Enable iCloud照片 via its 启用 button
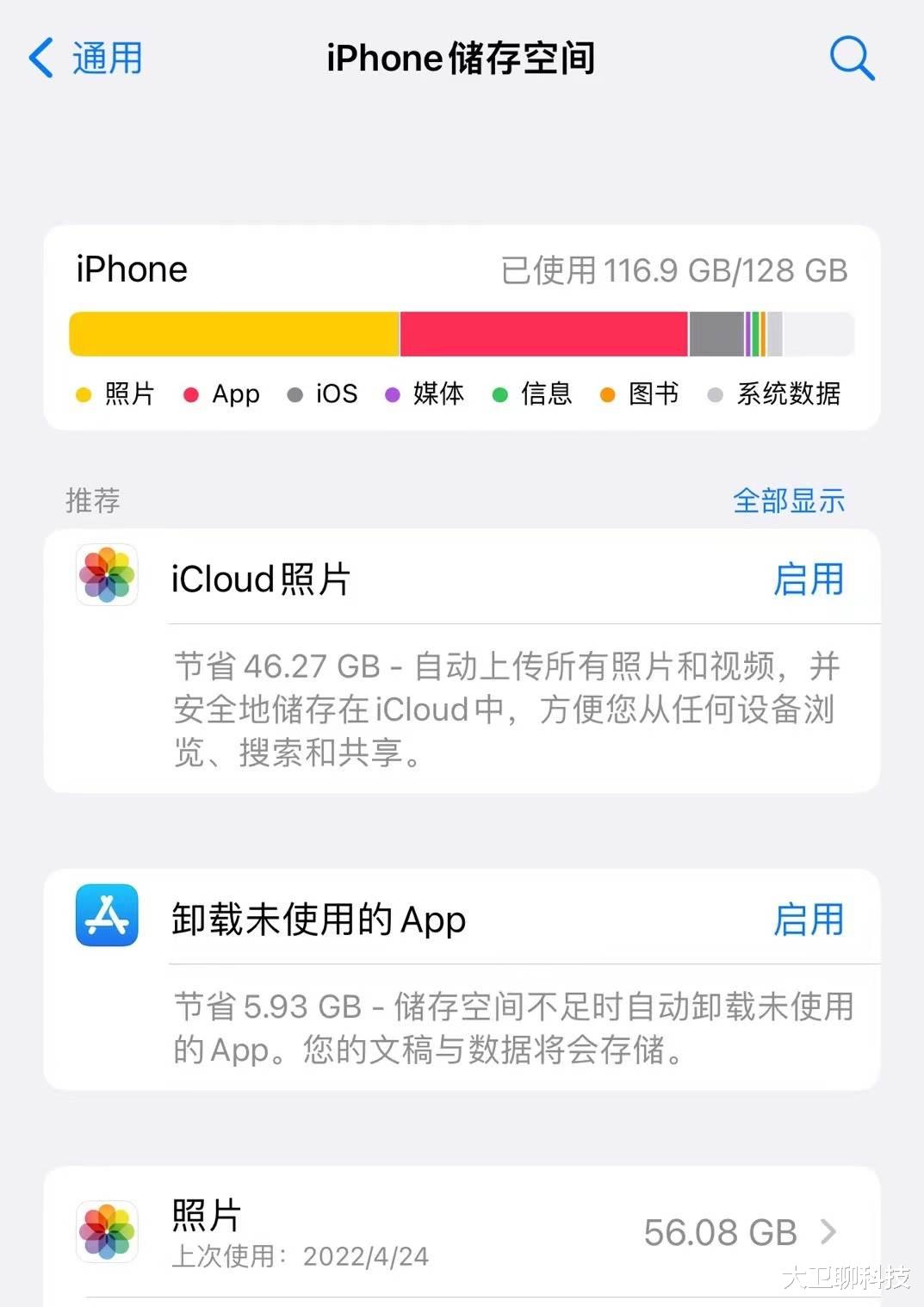The image size is (924, 1307). click(x=808, y=579)
